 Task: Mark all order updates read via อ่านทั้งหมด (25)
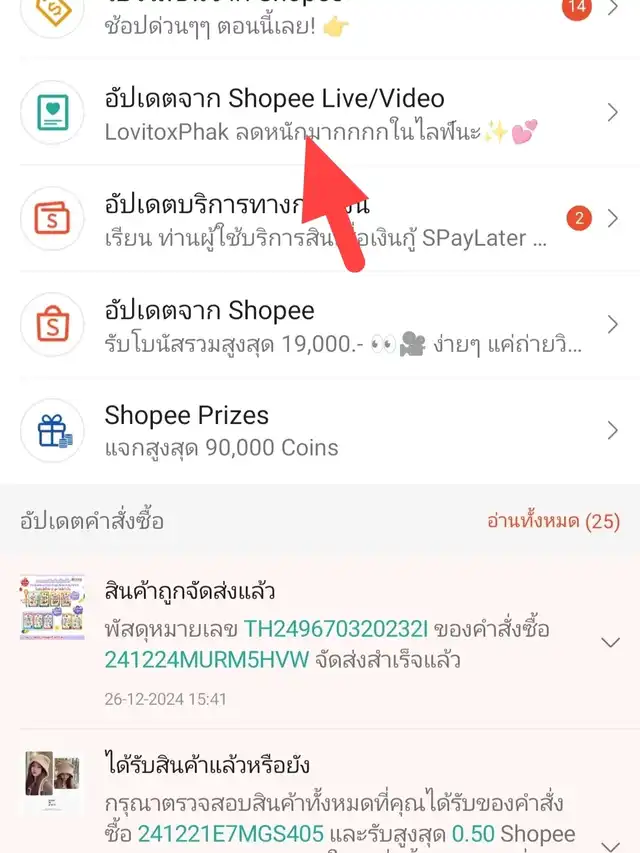tap(553, 521)
